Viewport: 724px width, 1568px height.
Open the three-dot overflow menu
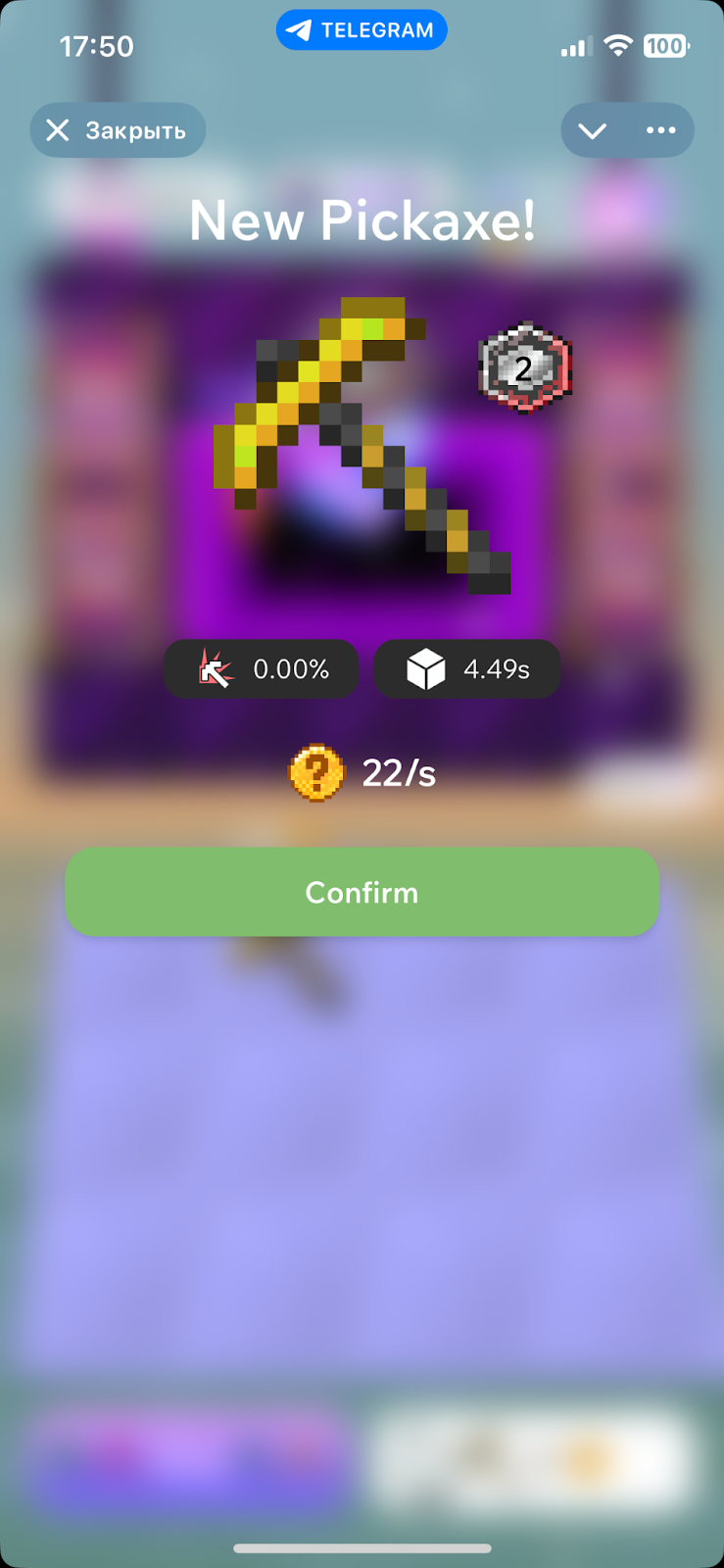660,130
